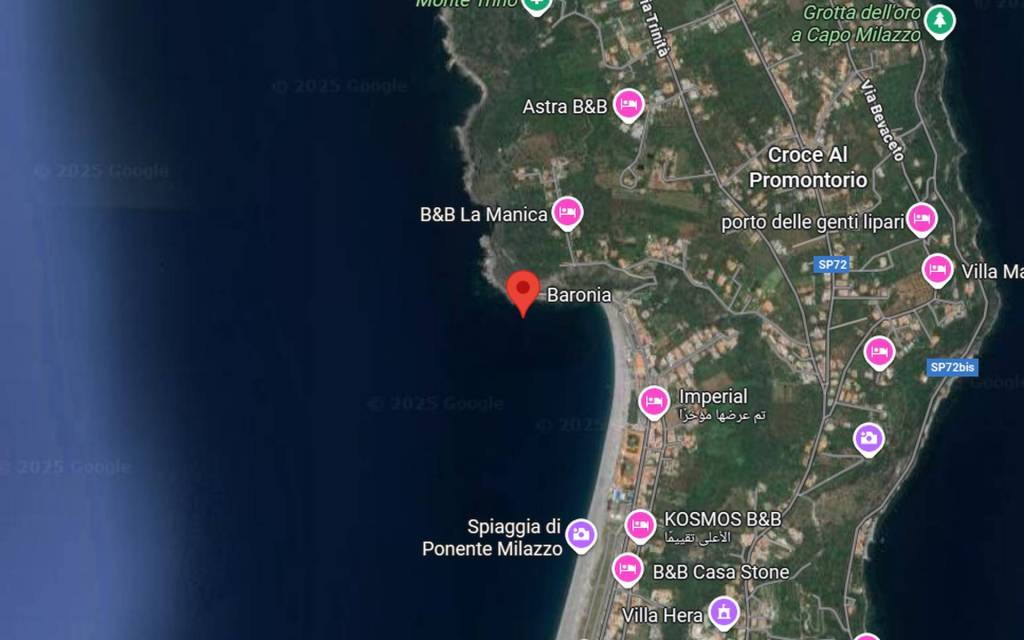Open Spiaggia di Ponente Milazzo photo marker
This screenshot has height=640, width=1024.
[x=580, y=534]
